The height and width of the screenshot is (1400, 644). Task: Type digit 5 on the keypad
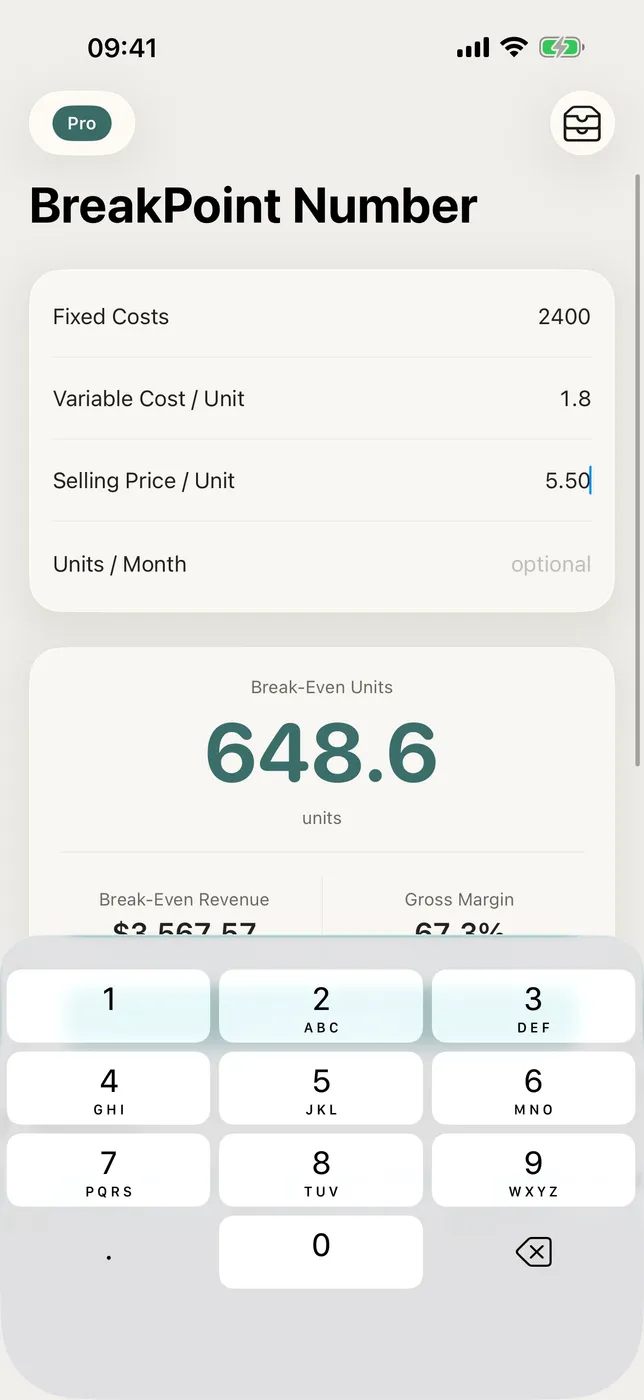pos(321,1088)
